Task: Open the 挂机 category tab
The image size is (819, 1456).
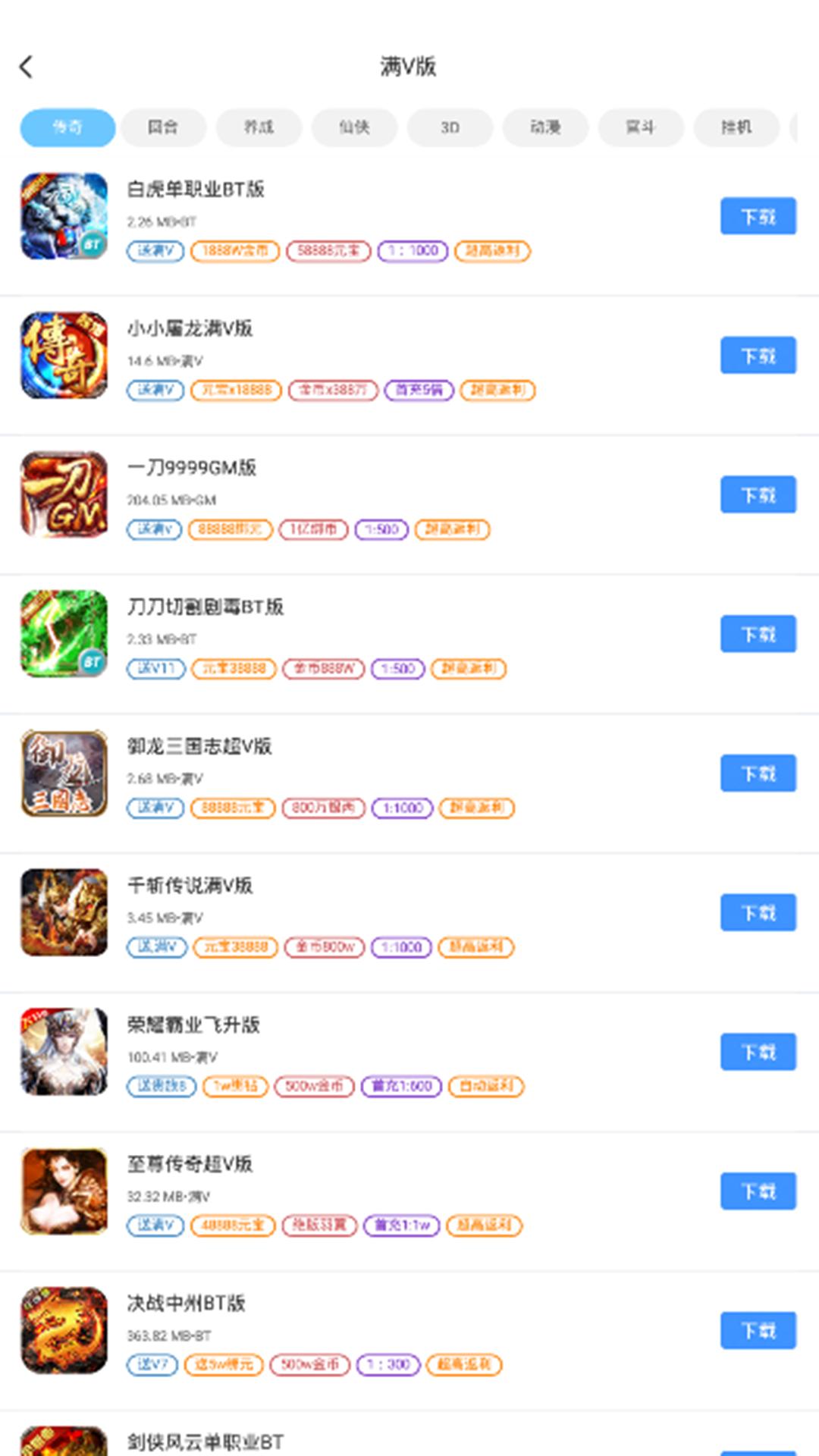Action: coord(736,128)
